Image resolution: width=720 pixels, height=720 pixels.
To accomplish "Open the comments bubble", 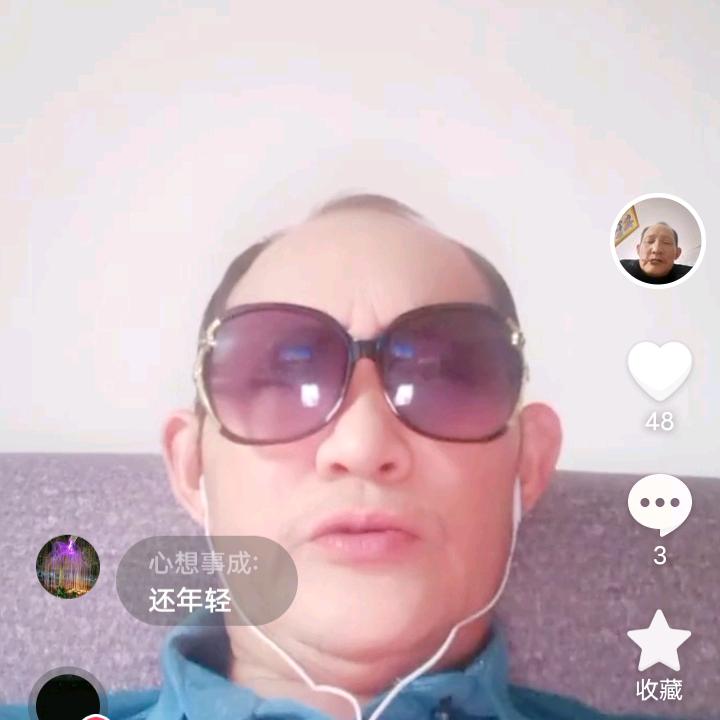I will click(659, 504).
